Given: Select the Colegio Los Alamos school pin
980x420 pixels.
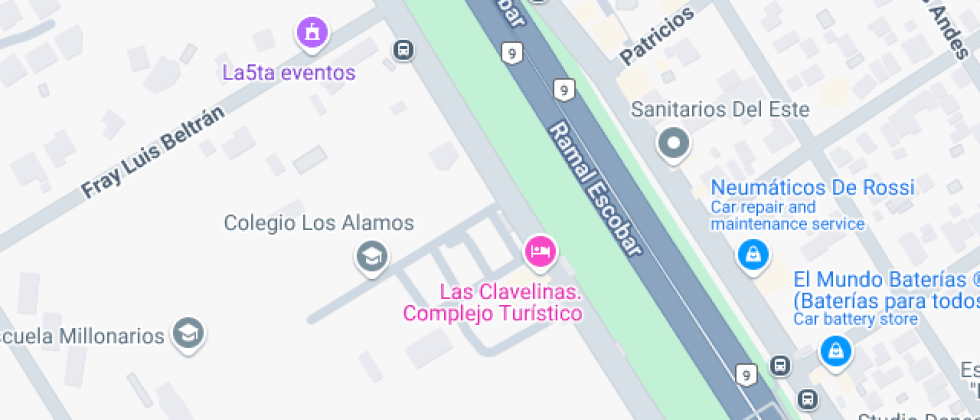Looking at the screenshot, I should pos(372,257).
